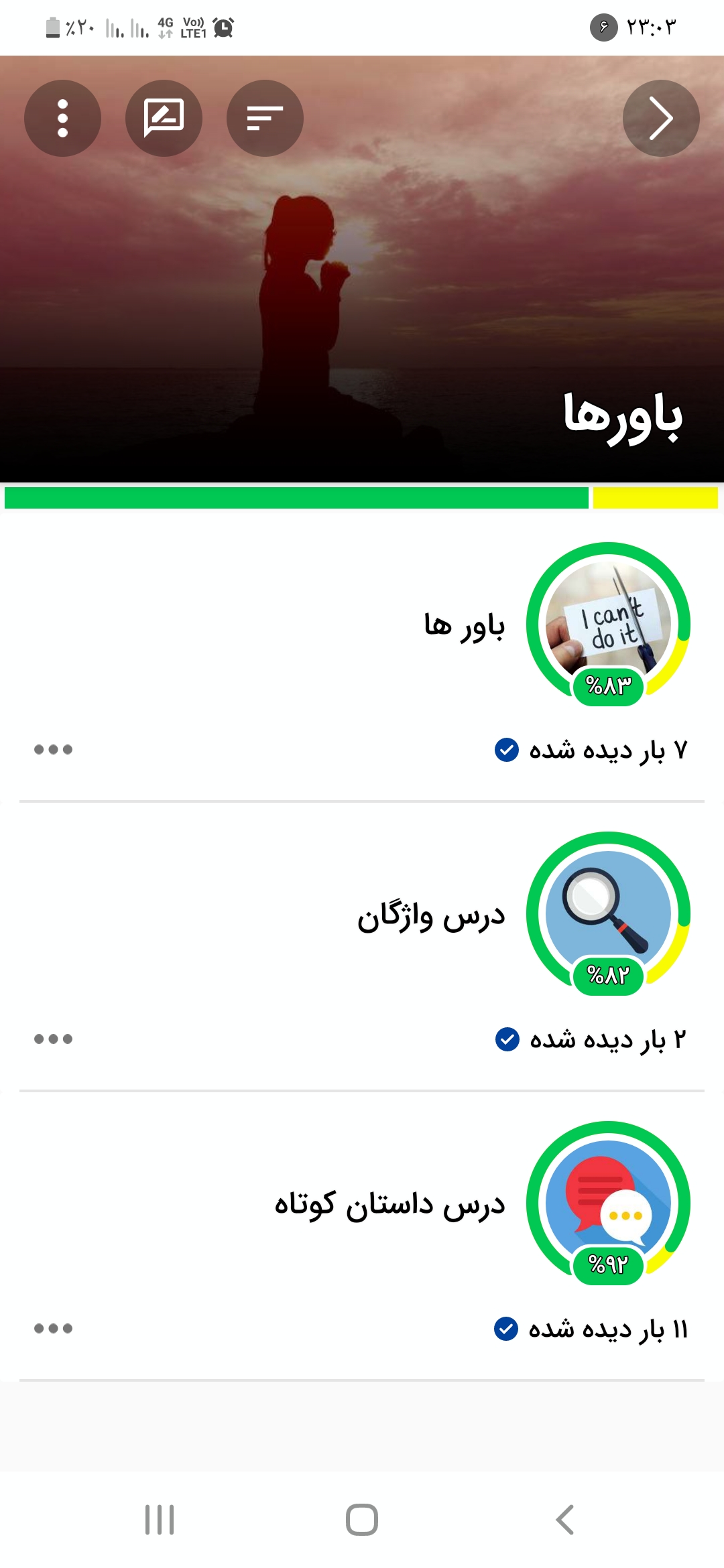Tap the feedback message icon in header
724x1568 pixels.
(x=164, y=119)
